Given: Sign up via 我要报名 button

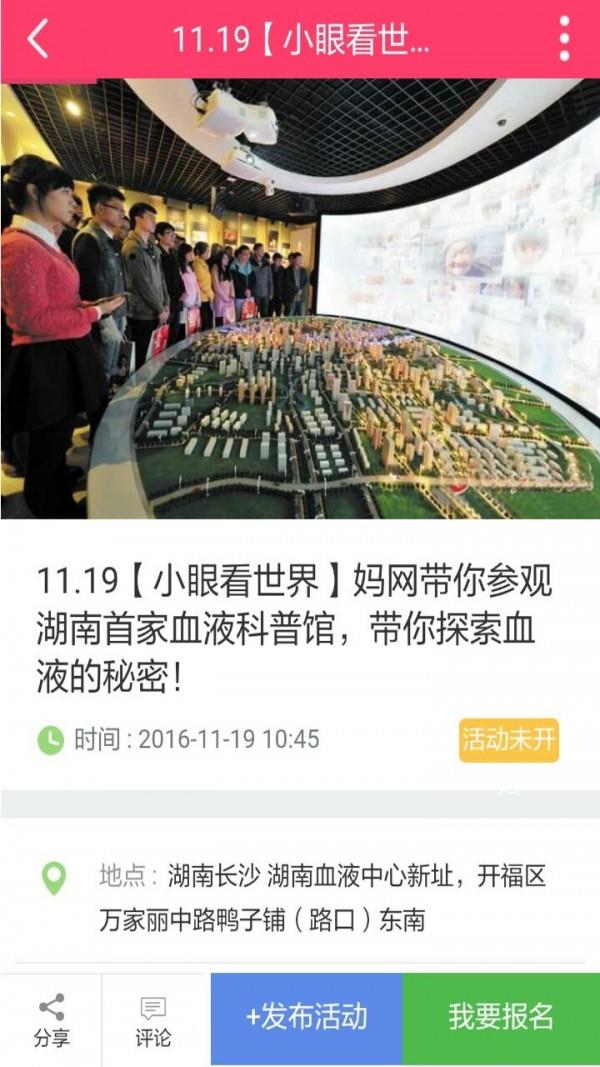Looking at the screenshot, I should tap(501, 1018).
